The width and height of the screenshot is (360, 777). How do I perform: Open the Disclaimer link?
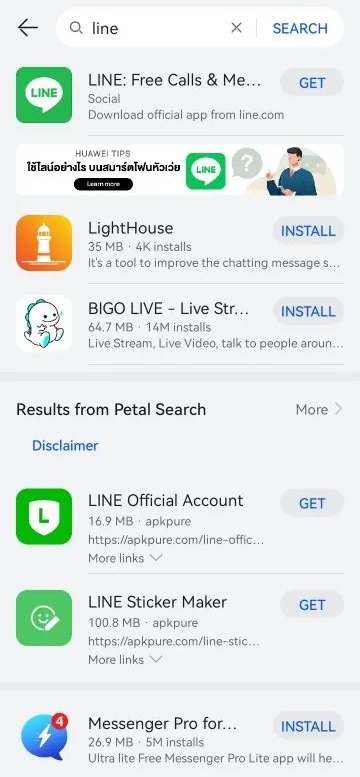65,445
